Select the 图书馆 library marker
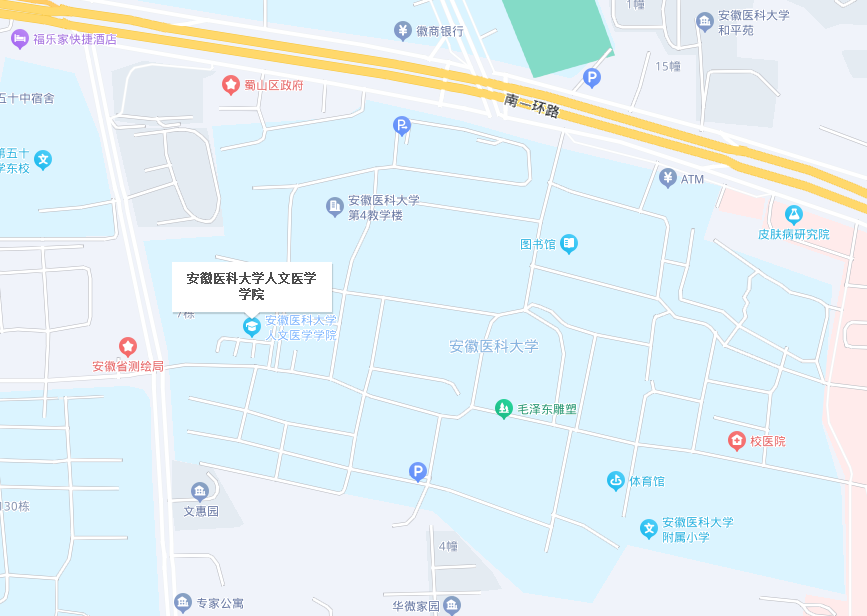The image size is (867, 616). pyautogui.click(x=569, y=243)
